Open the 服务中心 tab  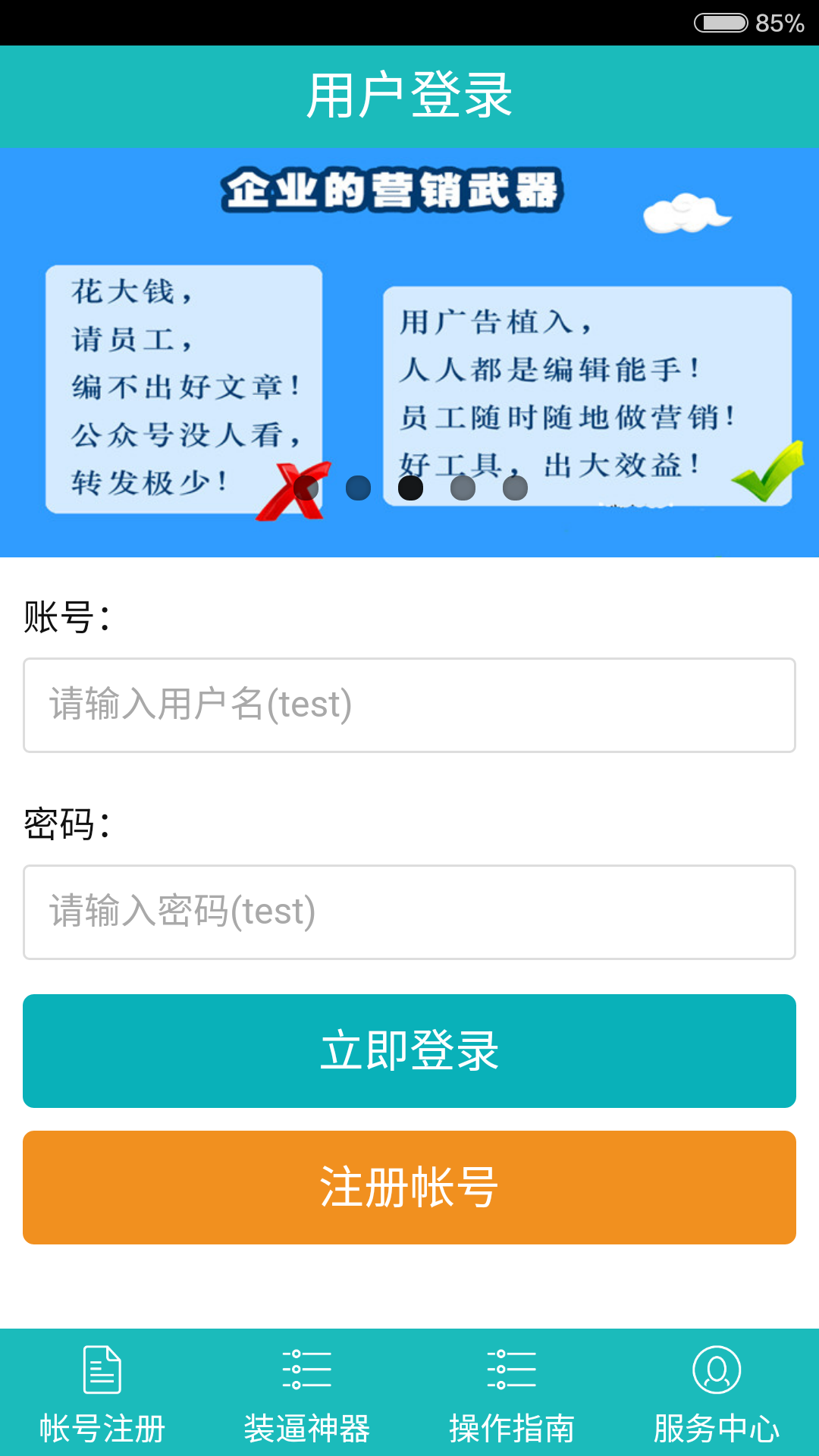coord(717,1394)
